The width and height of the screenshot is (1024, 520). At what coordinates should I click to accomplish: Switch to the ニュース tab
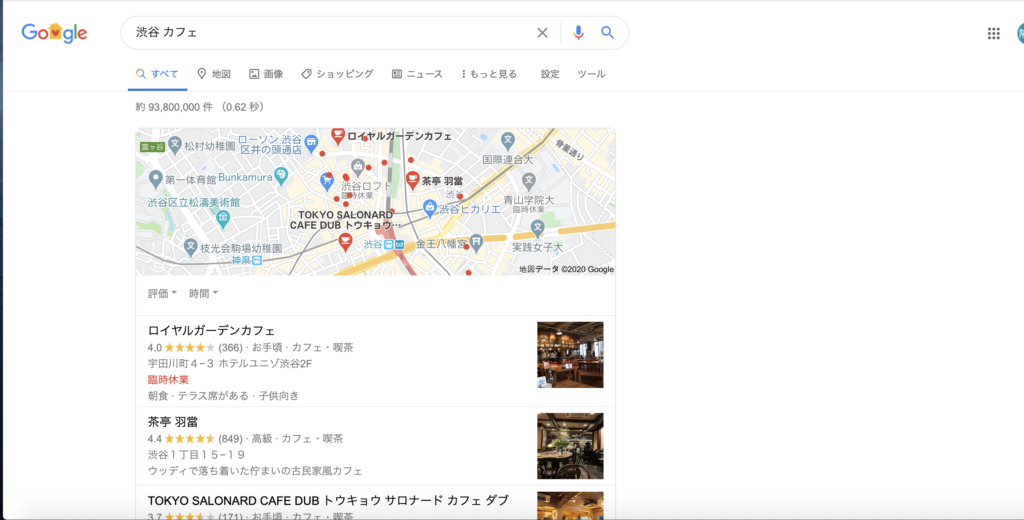pos(417,74)
